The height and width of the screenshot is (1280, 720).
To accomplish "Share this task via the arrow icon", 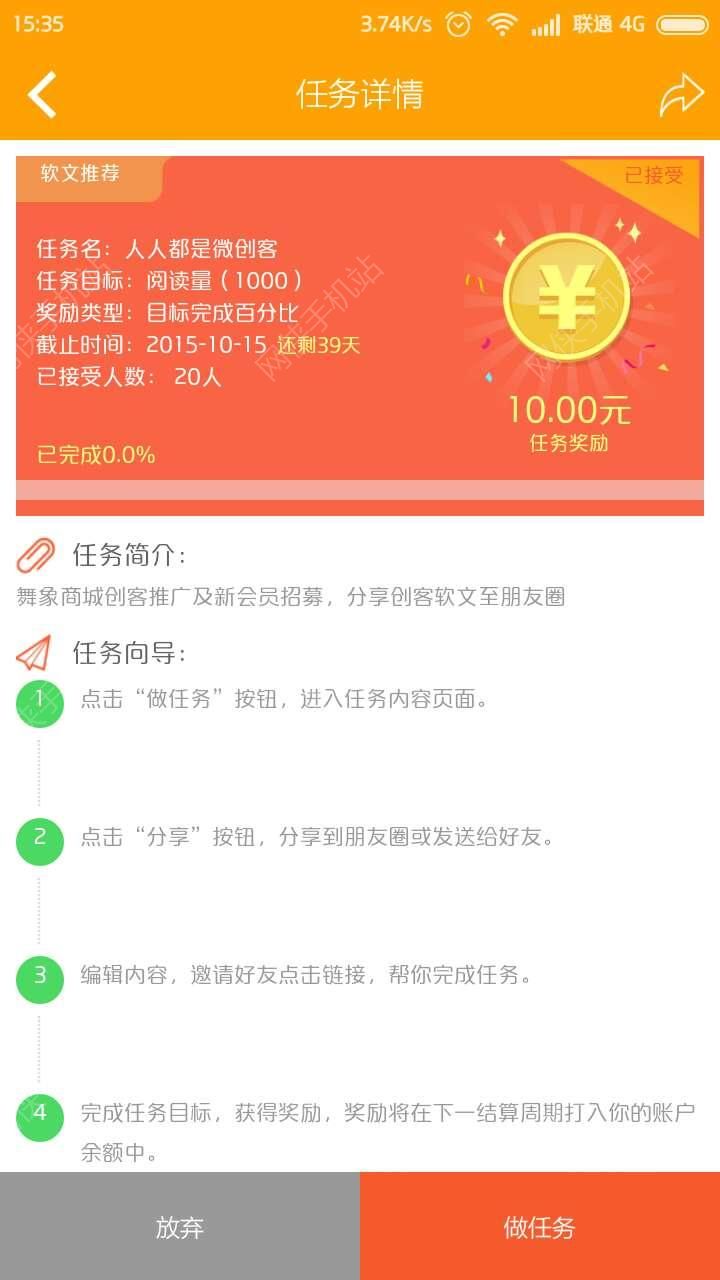I will (x=681, y=95).
